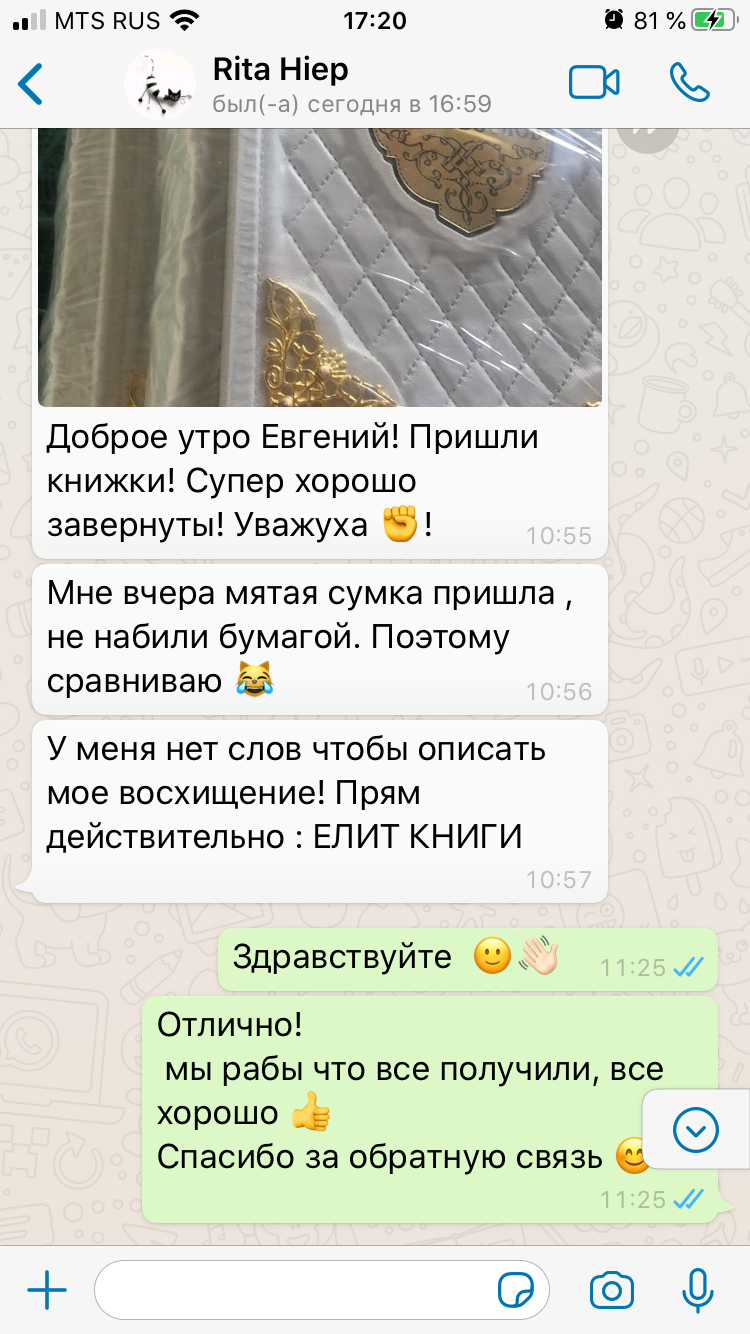
Task: Open the sticker picker
Action: (x=516, y=1291)
